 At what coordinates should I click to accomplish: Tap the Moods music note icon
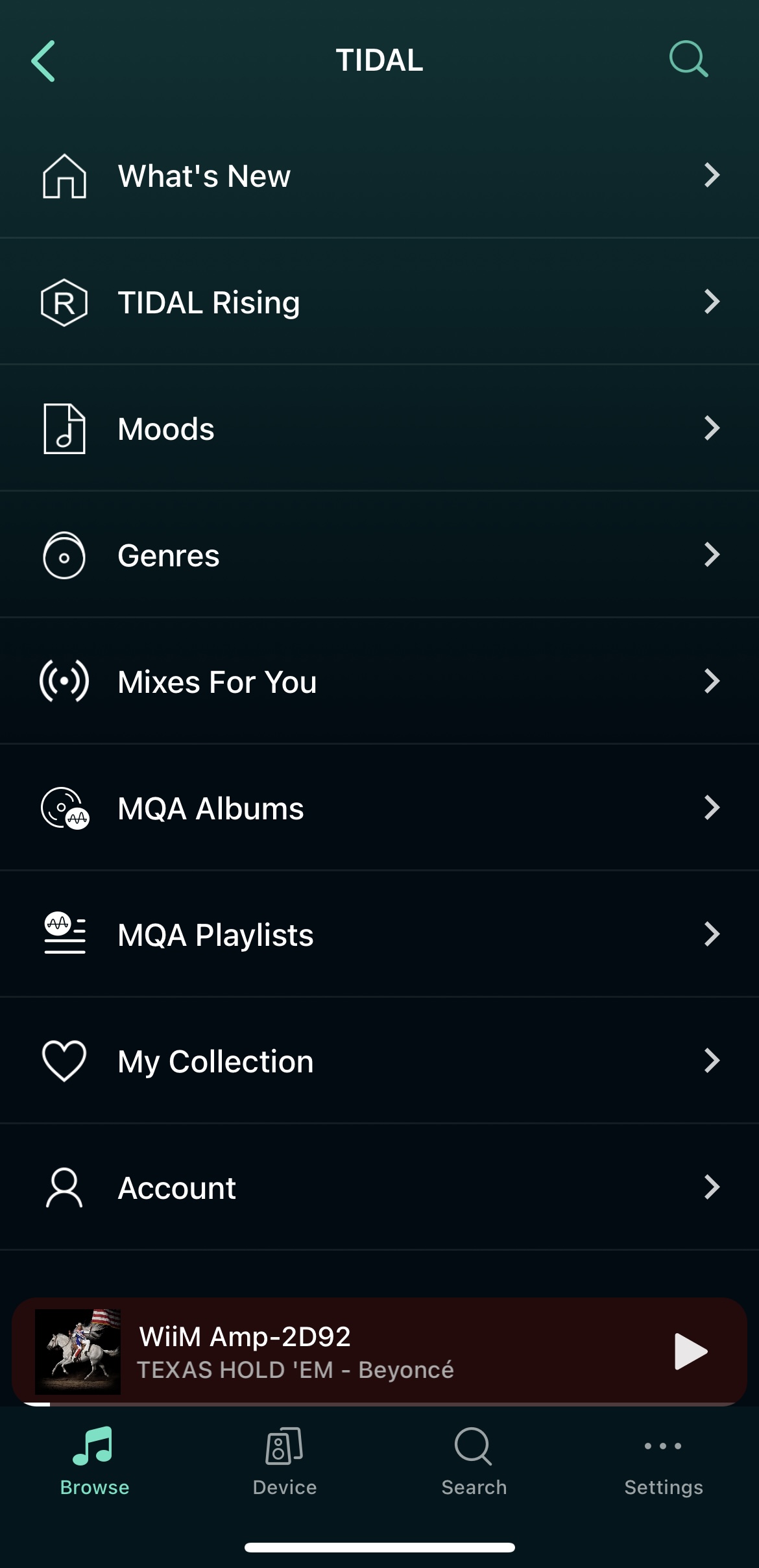pos(63,428)
